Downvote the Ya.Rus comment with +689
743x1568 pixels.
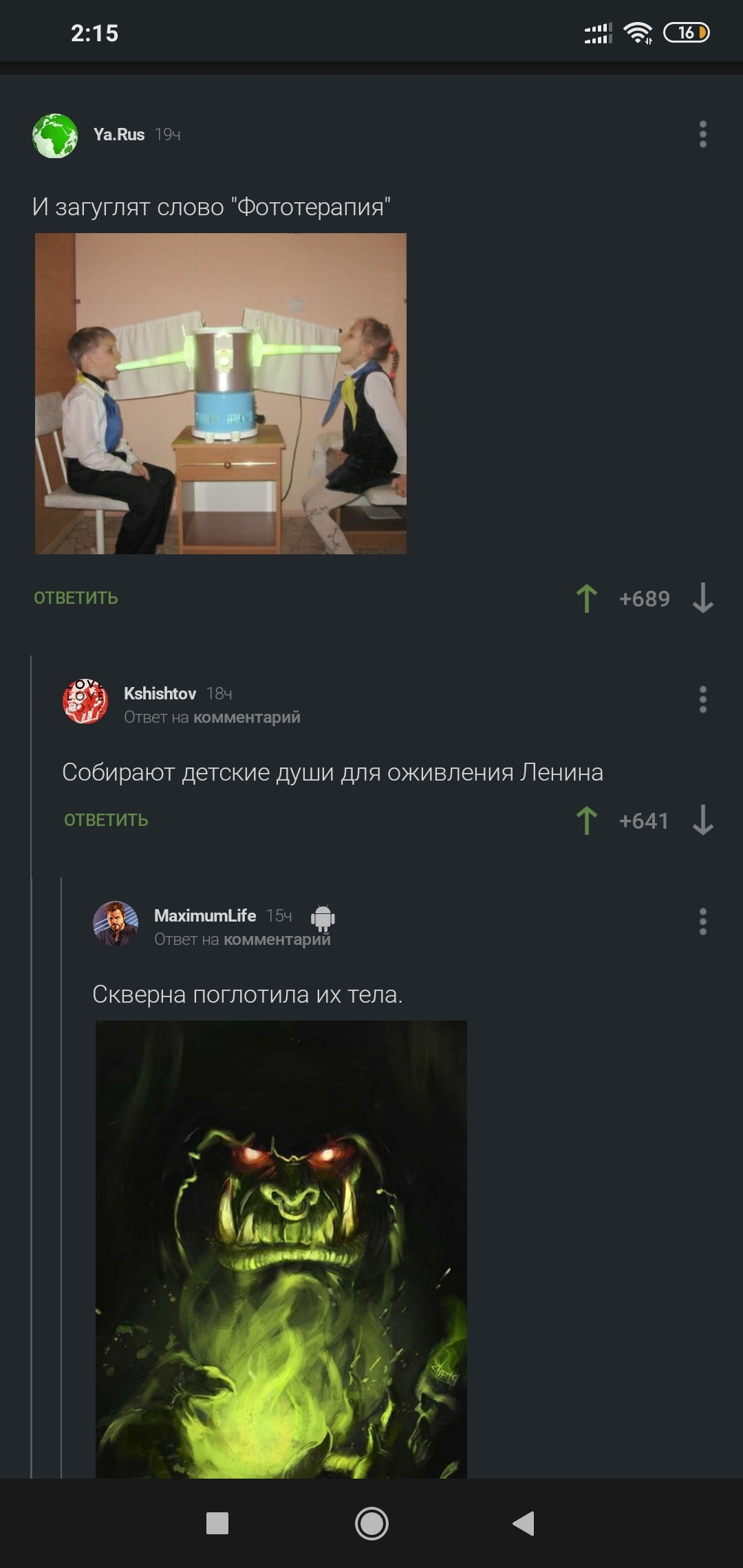click(702, 598)
